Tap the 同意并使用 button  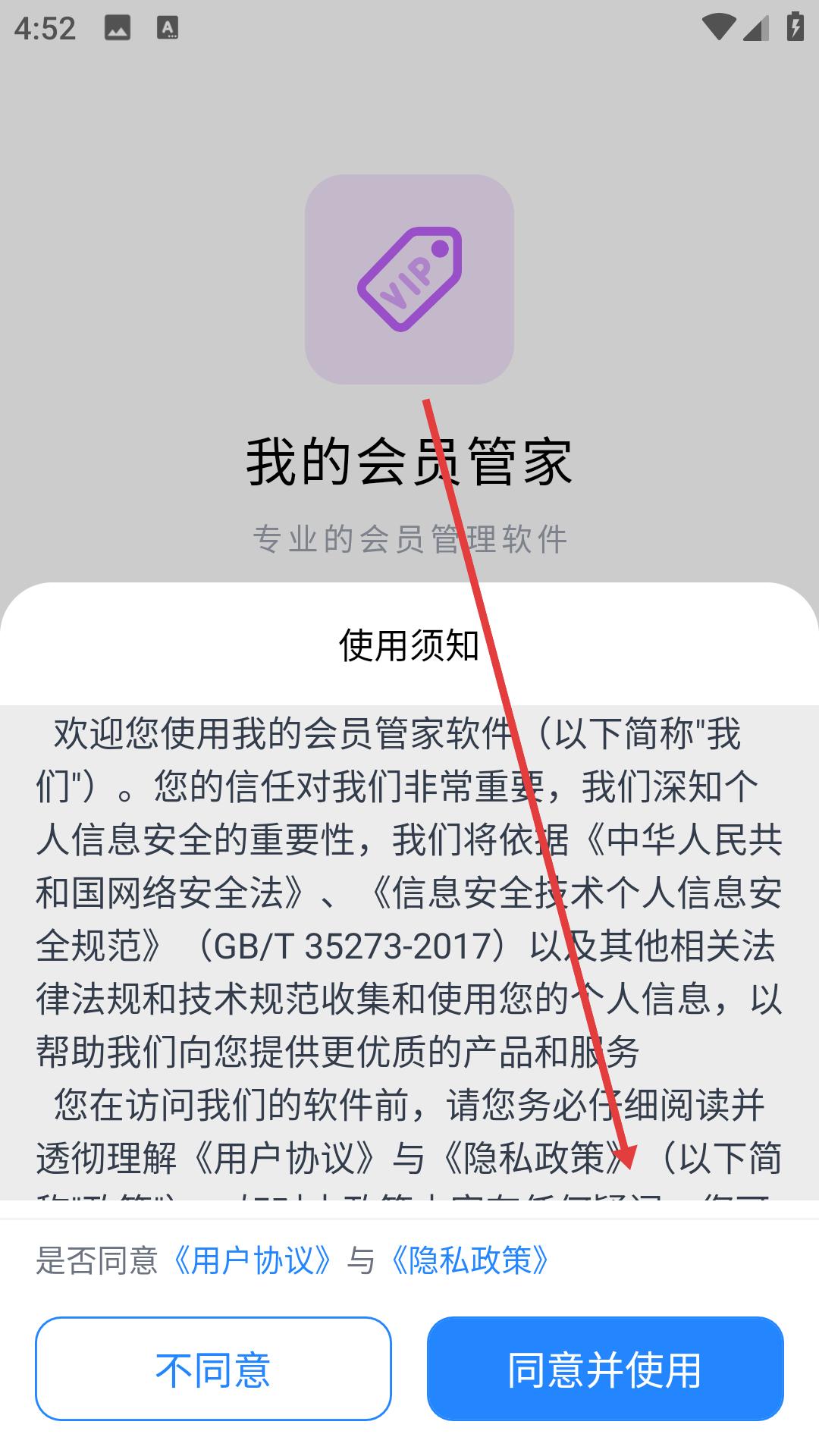604,1369
